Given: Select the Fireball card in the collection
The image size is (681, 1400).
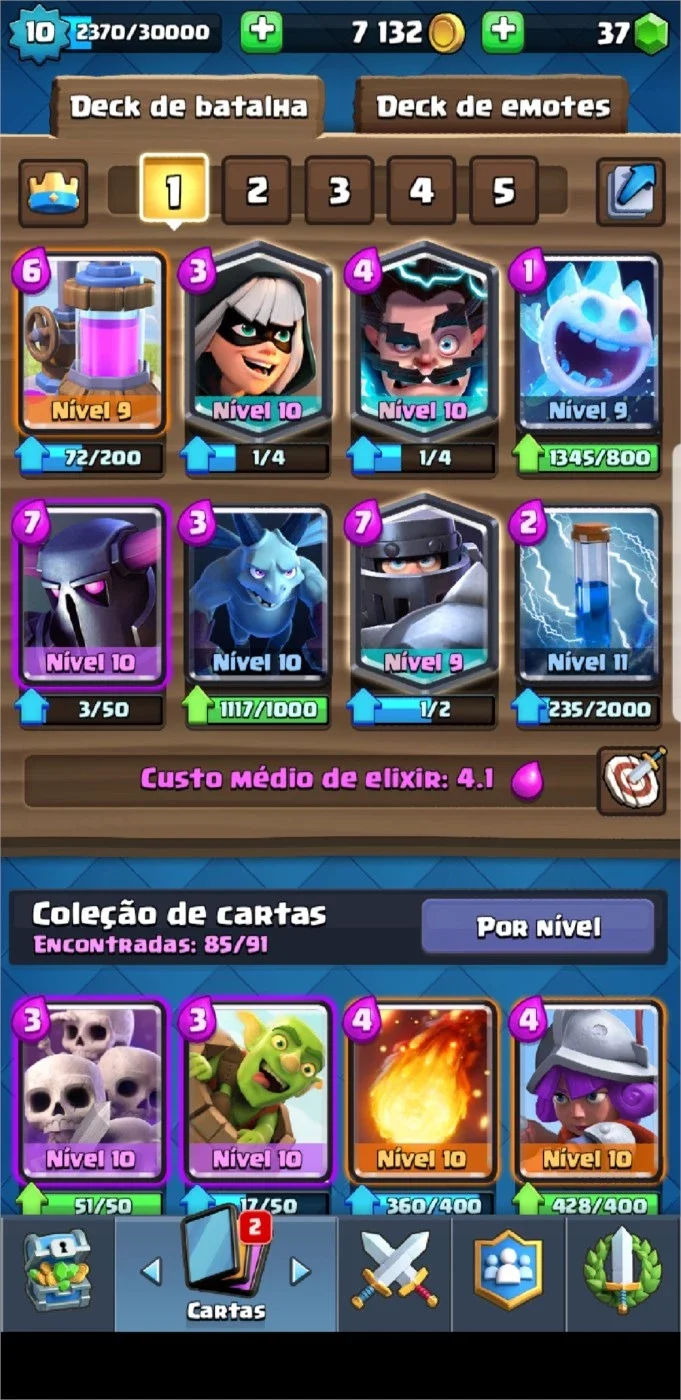Looking at the screenshot, I should (x=421, y=1092).
